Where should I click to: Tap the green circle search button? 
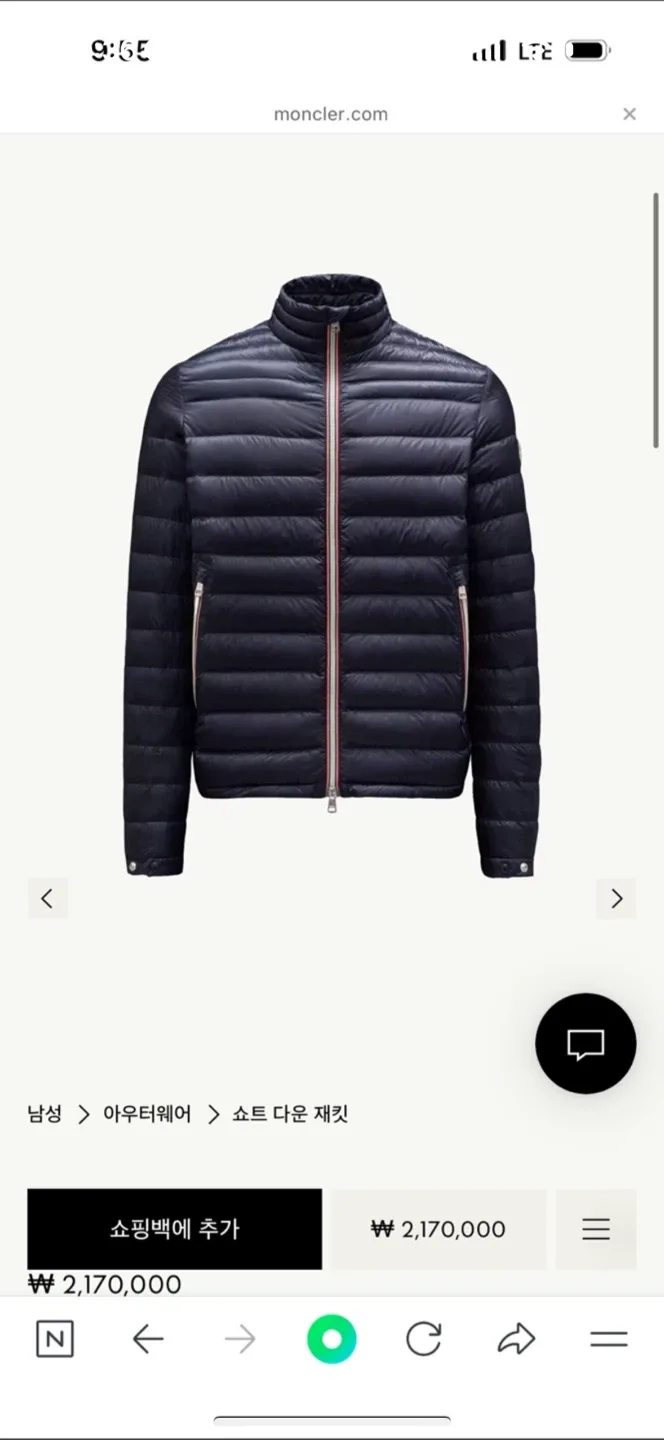pos(332,1339)
